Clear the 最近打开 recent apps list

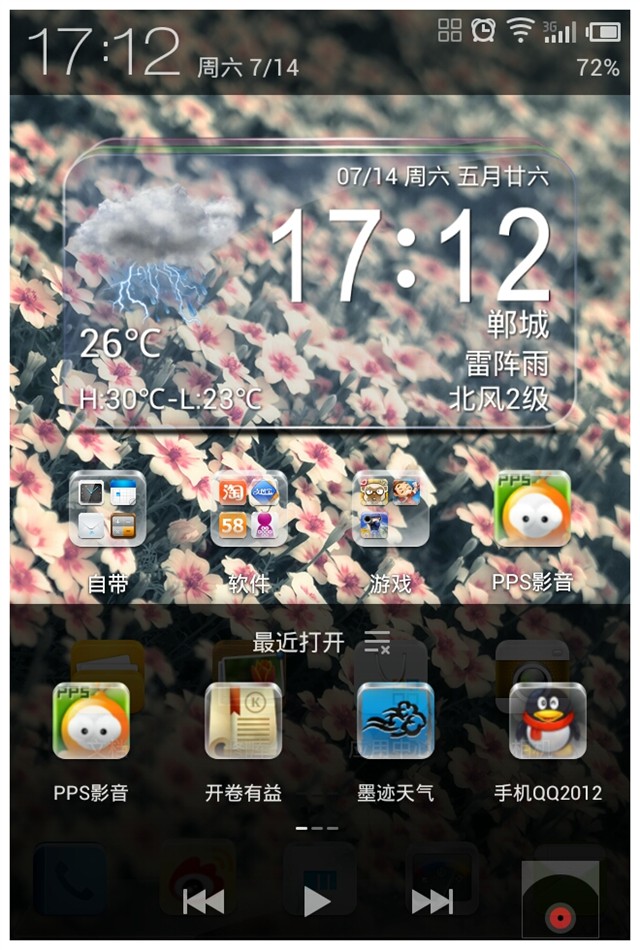click(377, 642)
